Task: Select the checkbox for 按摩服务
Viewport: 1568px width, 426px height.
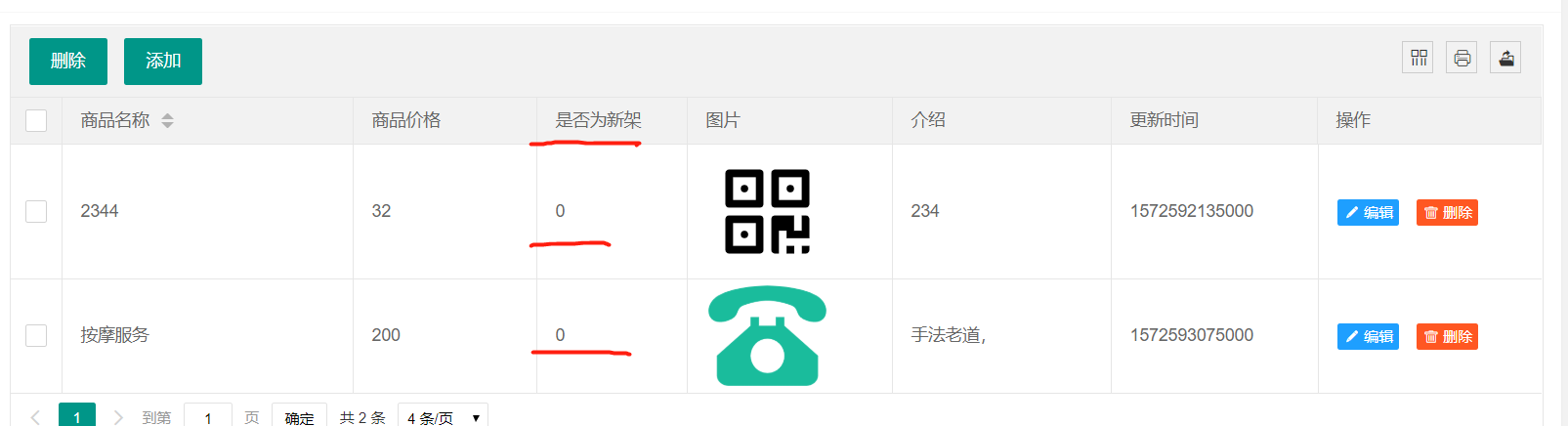Action: tap(36, 335)
